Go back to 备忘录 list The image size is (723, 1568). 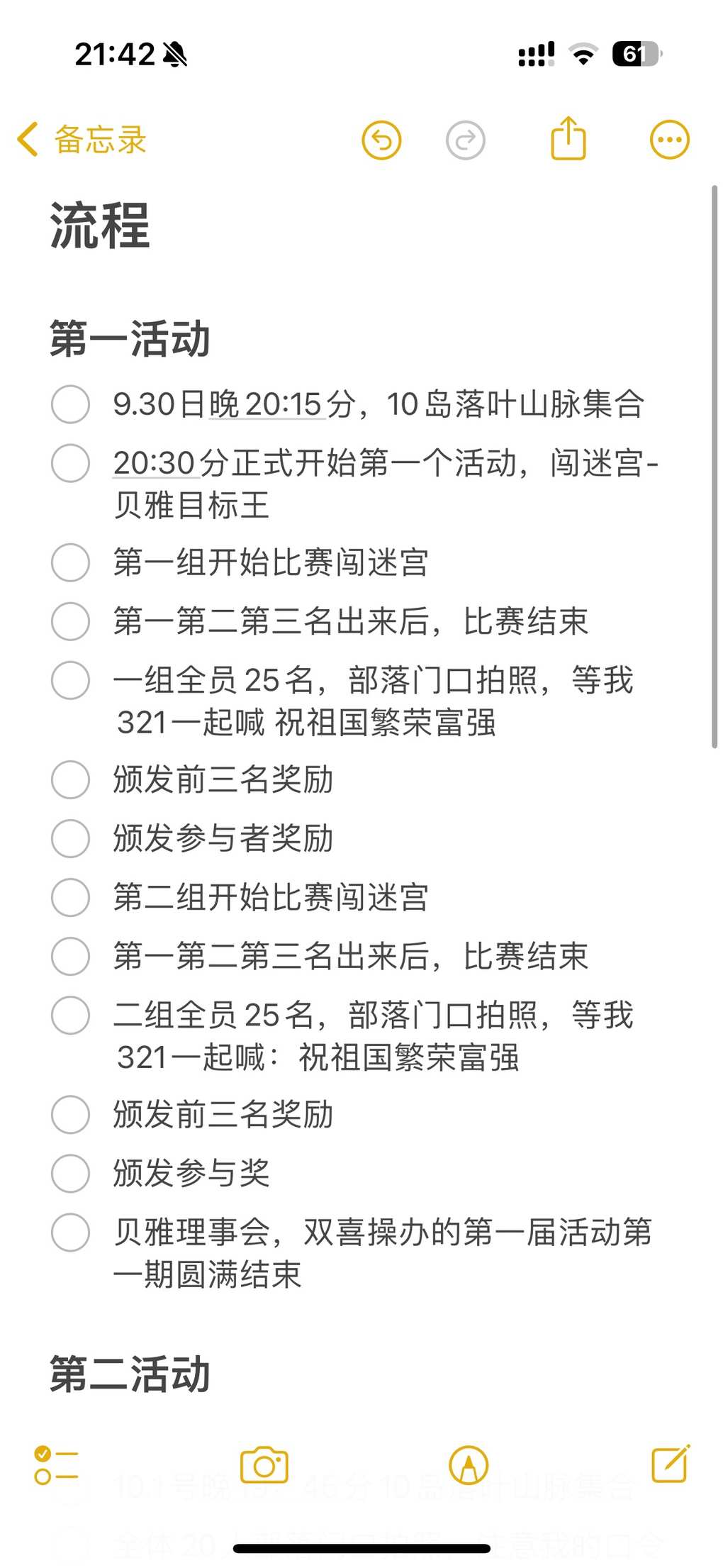tap(82, 139)
